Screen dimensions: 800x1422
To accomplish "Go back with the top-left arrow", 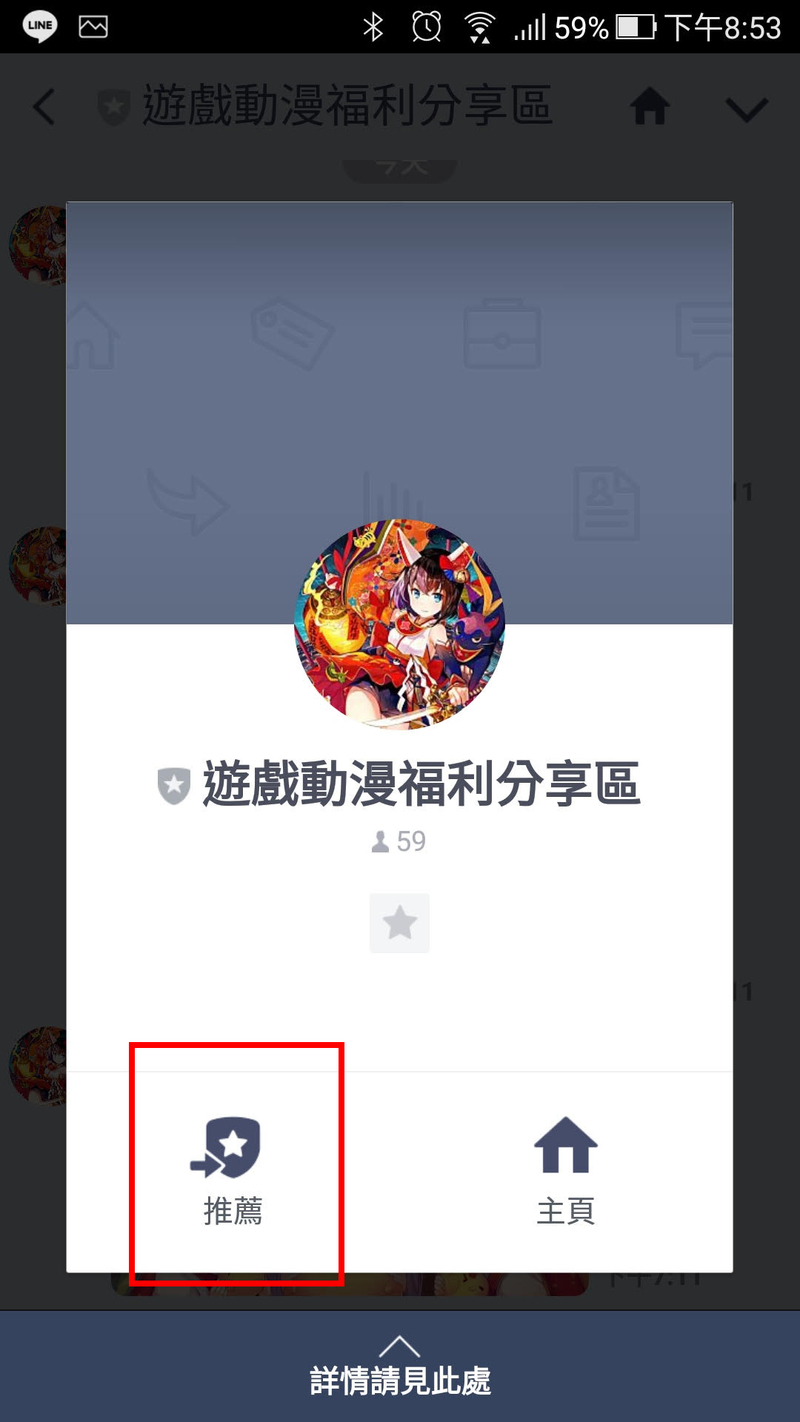I will click(x=44, y=107).
